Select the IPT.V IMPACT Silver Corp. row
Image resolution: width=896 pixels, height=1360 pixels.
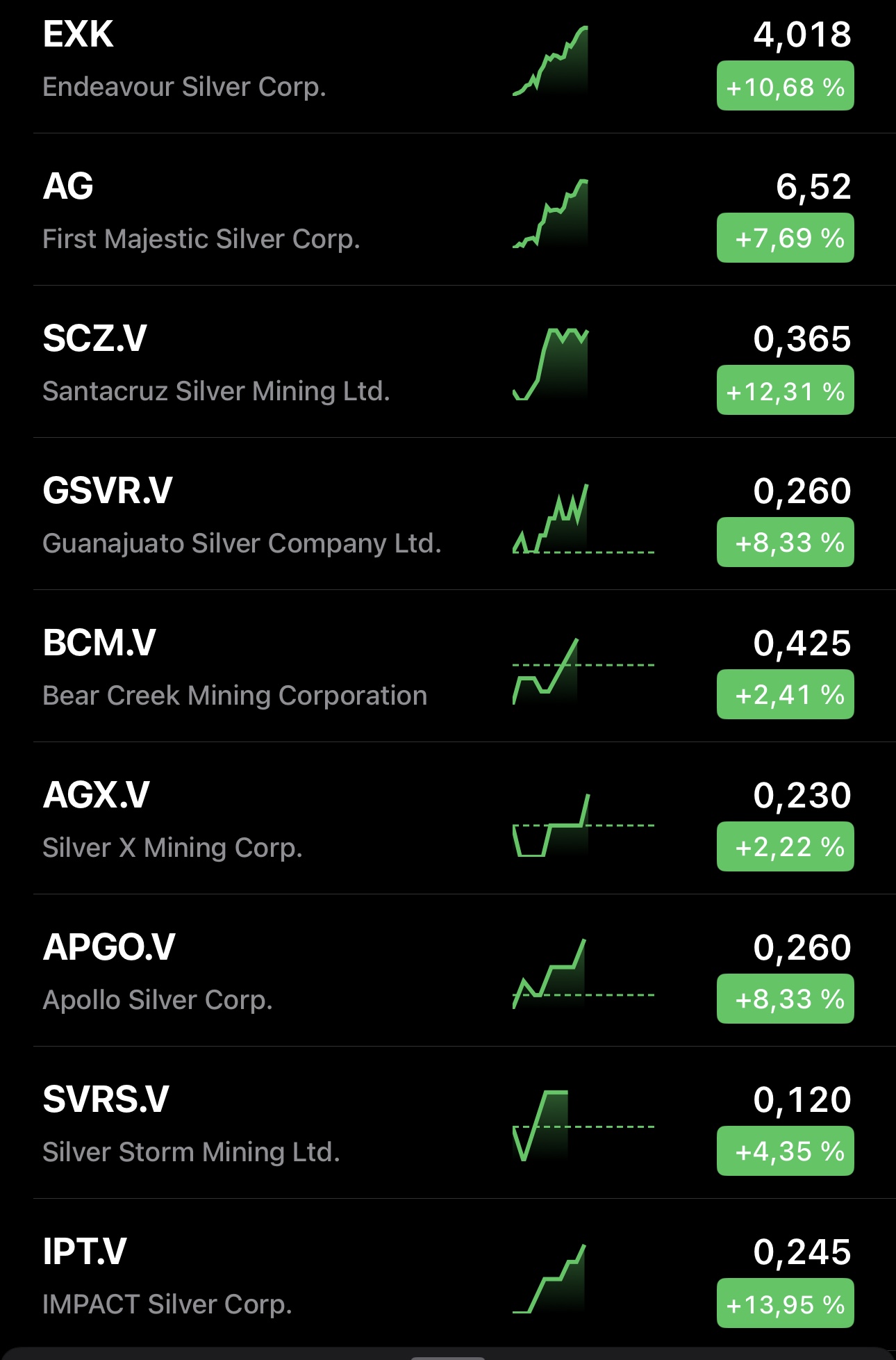point(167,1277)
